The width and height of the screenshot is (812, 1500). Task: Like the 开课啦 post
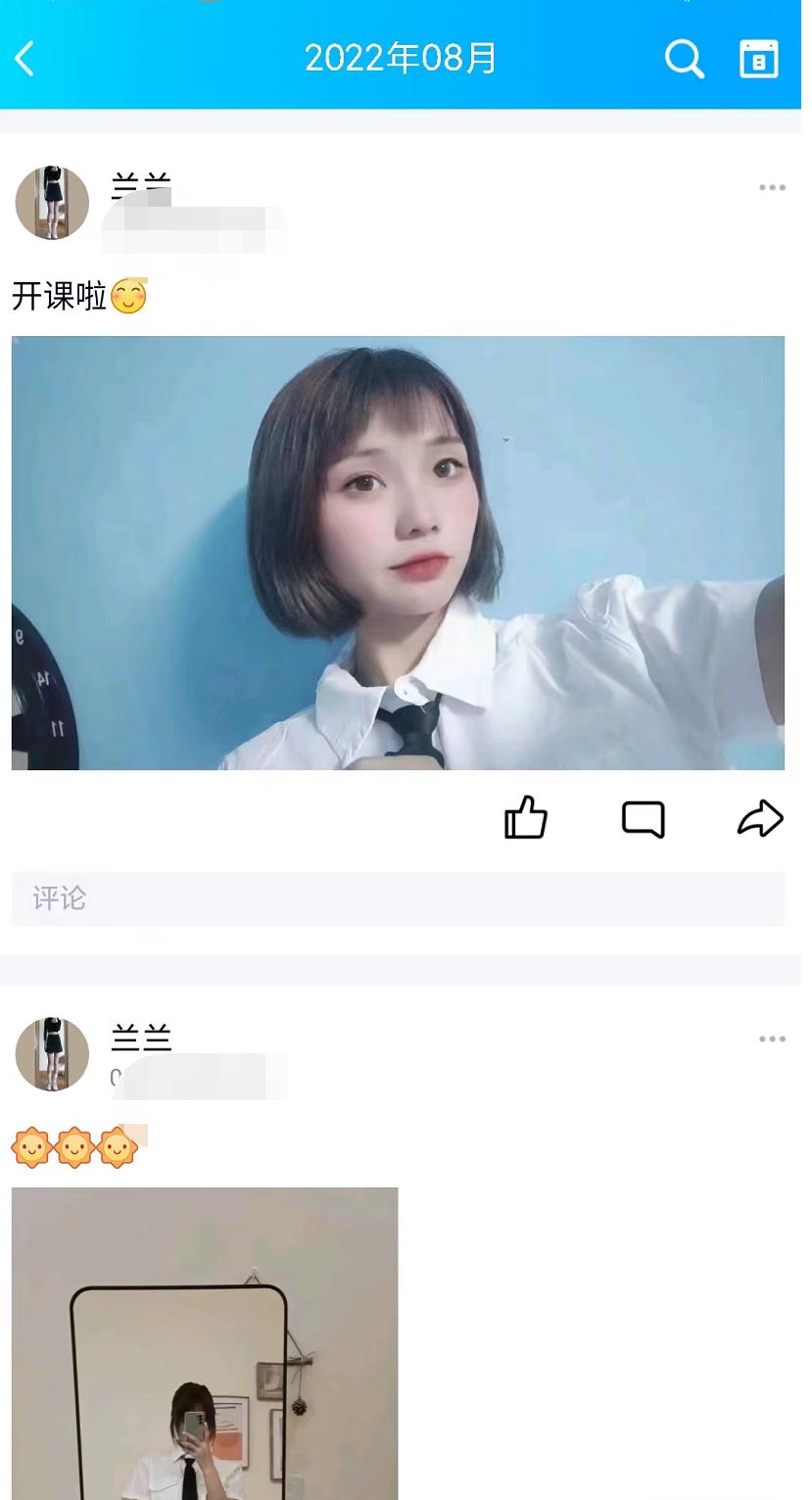526,818
